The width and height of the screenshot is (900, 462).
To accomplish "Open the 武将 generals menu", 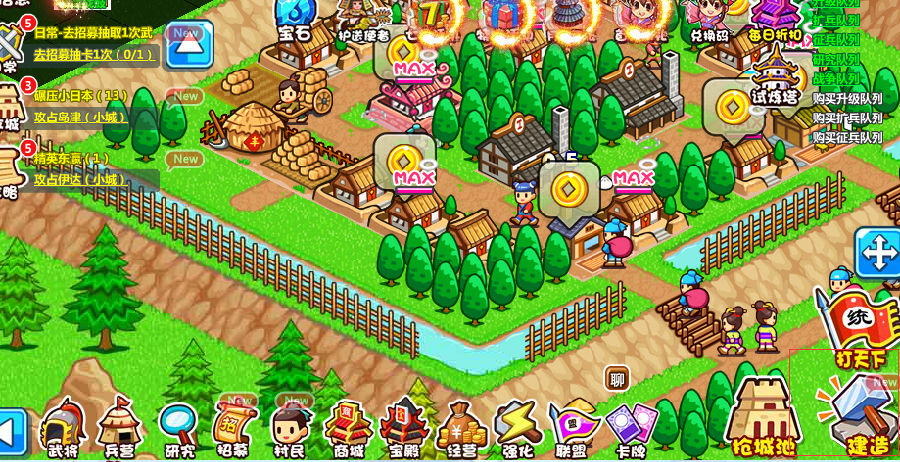I will [63, 428].
